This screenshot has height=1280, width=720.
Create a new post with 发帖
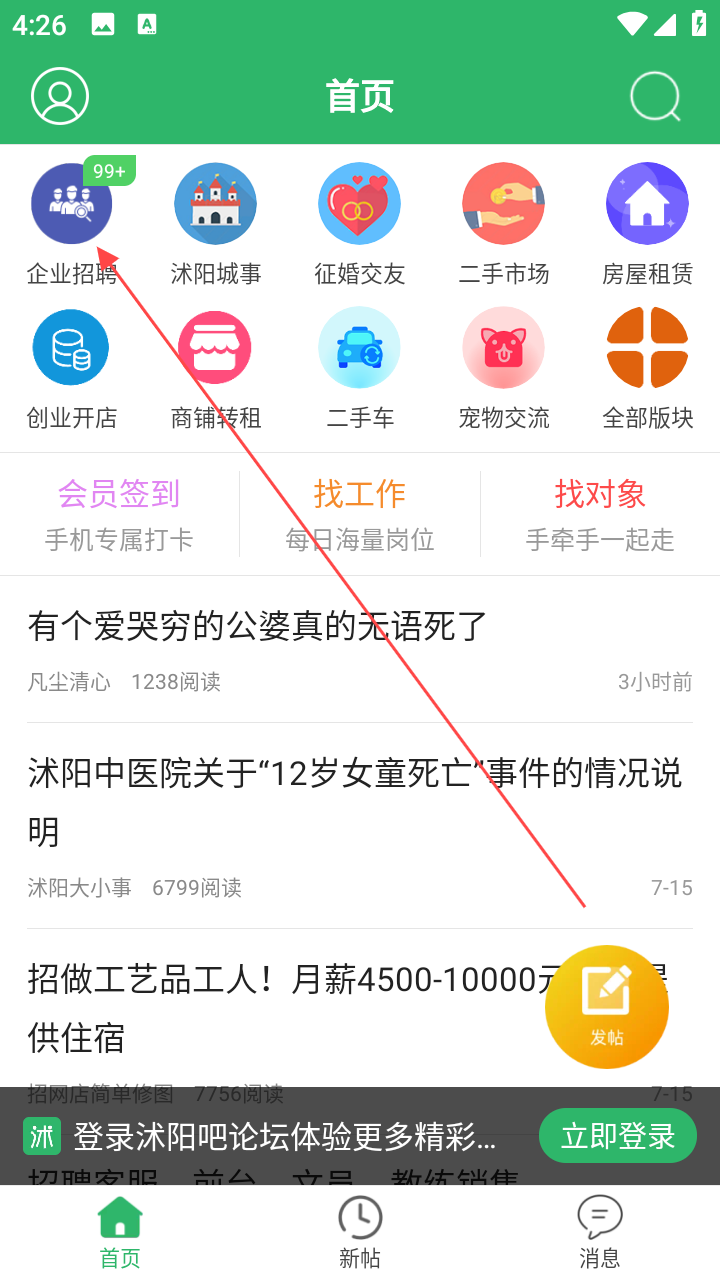606,1006
